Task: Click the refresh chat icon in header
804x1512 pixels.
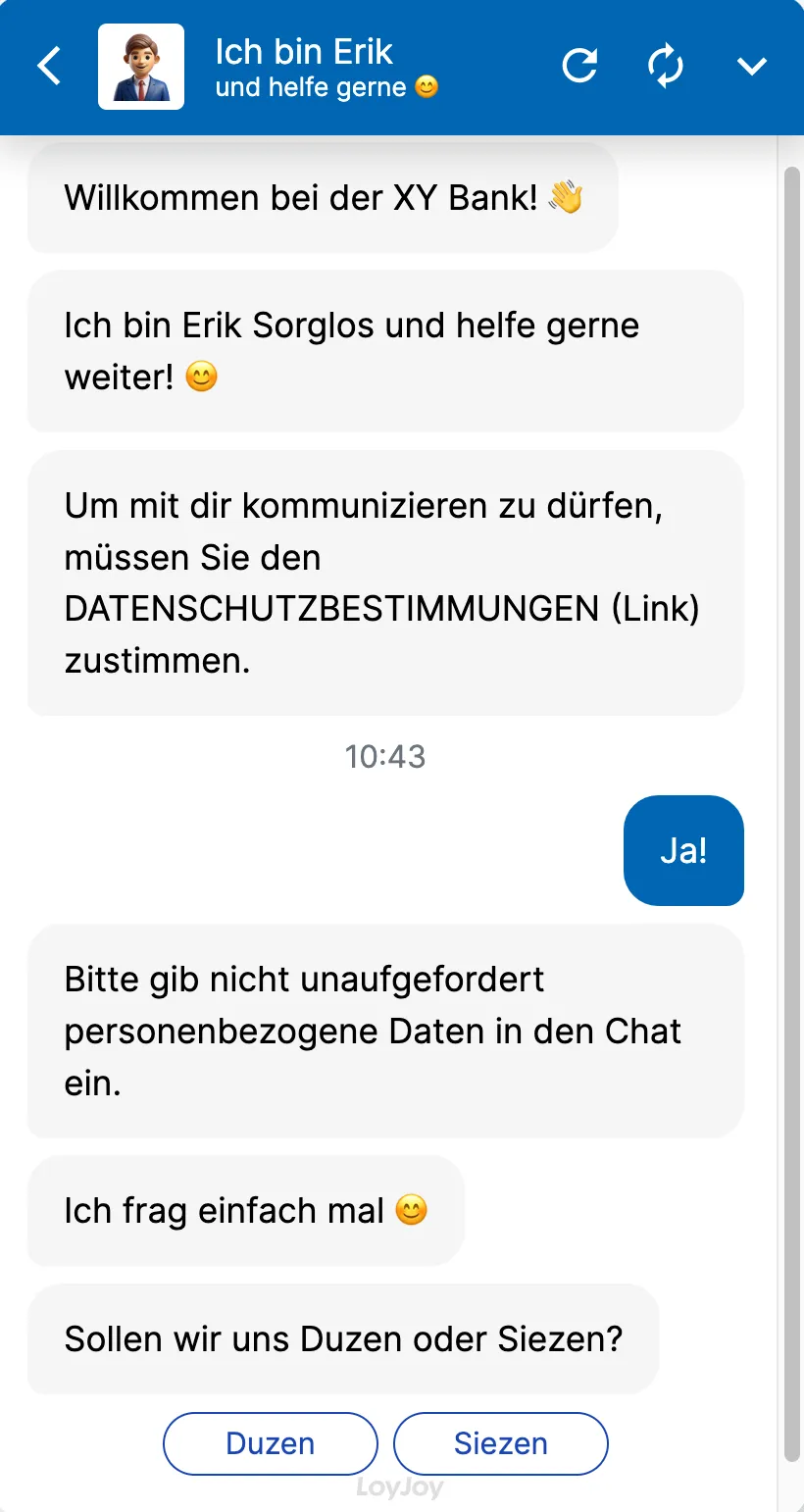Action: 580,66
